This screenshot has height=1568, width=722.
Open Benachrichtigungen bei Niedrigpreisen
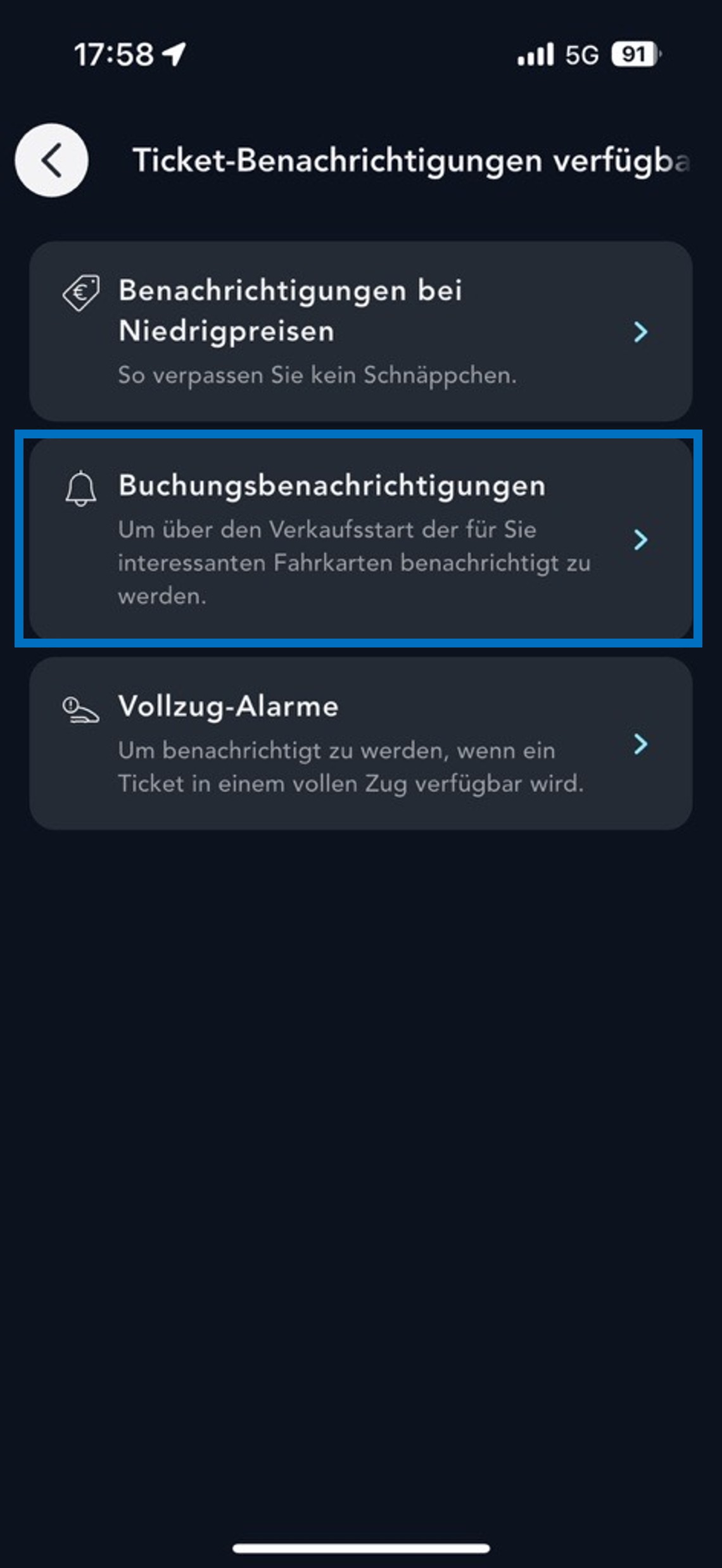360,331
